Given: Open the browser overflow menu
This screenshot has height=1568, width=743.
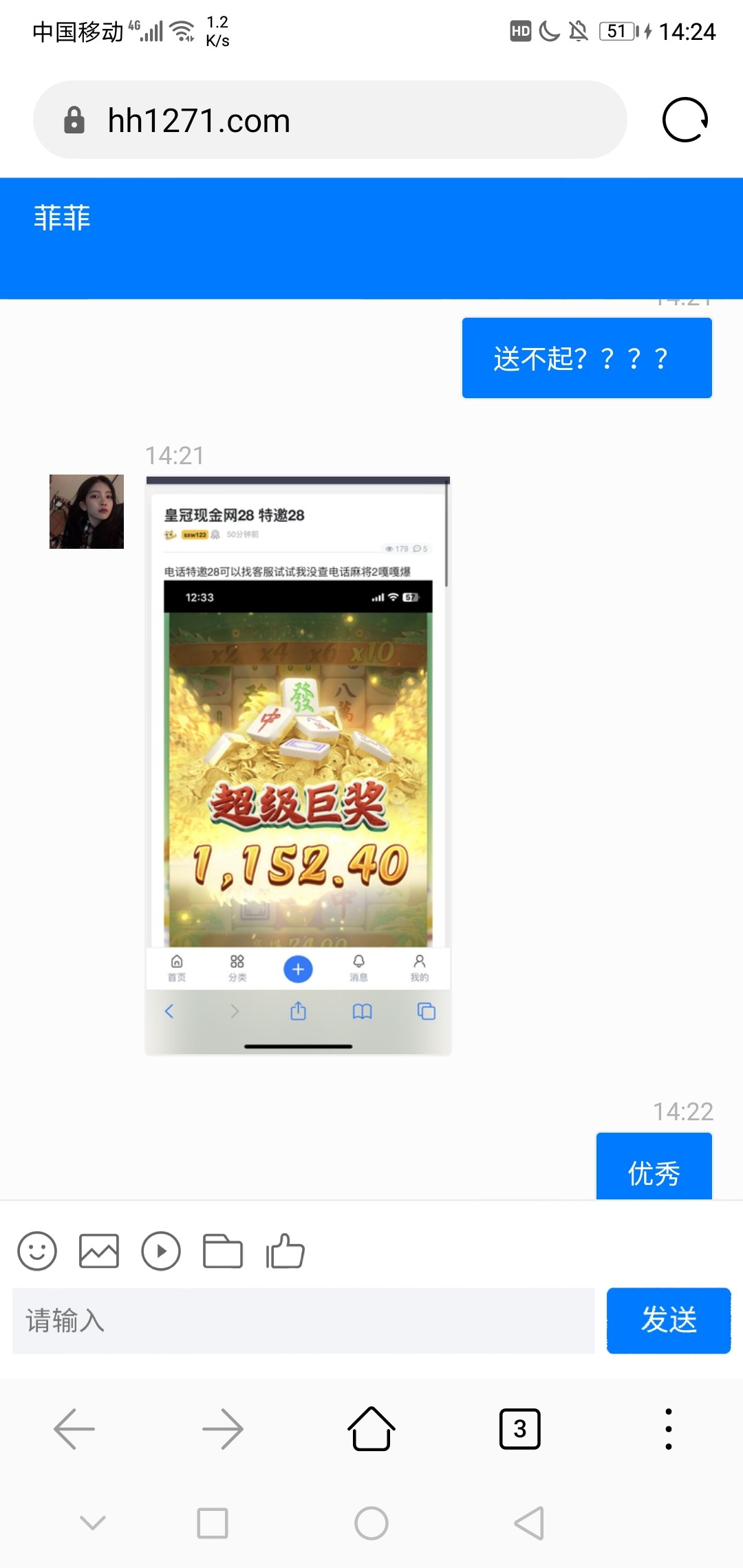Looking at the screenshot, I should pos(668,1429).
